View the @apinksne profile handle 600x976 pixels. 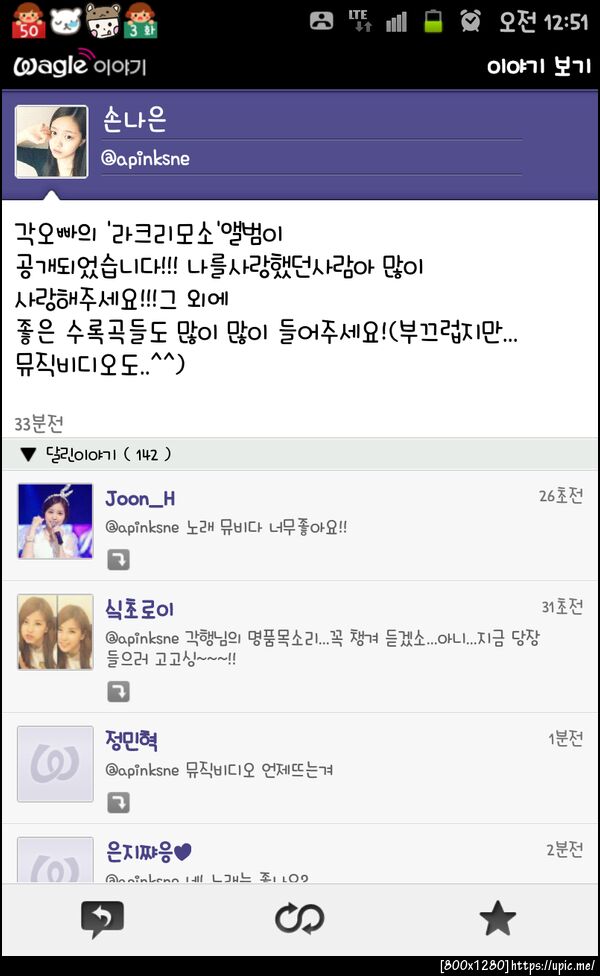(x=146, y=159)
